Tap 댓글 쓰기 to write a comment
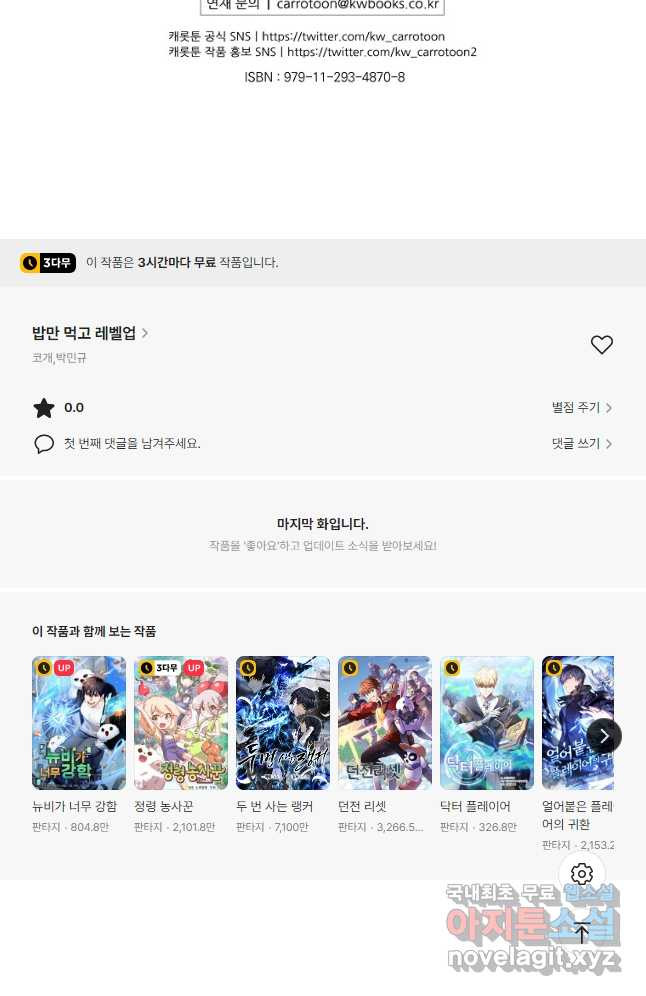 (581, 444)
